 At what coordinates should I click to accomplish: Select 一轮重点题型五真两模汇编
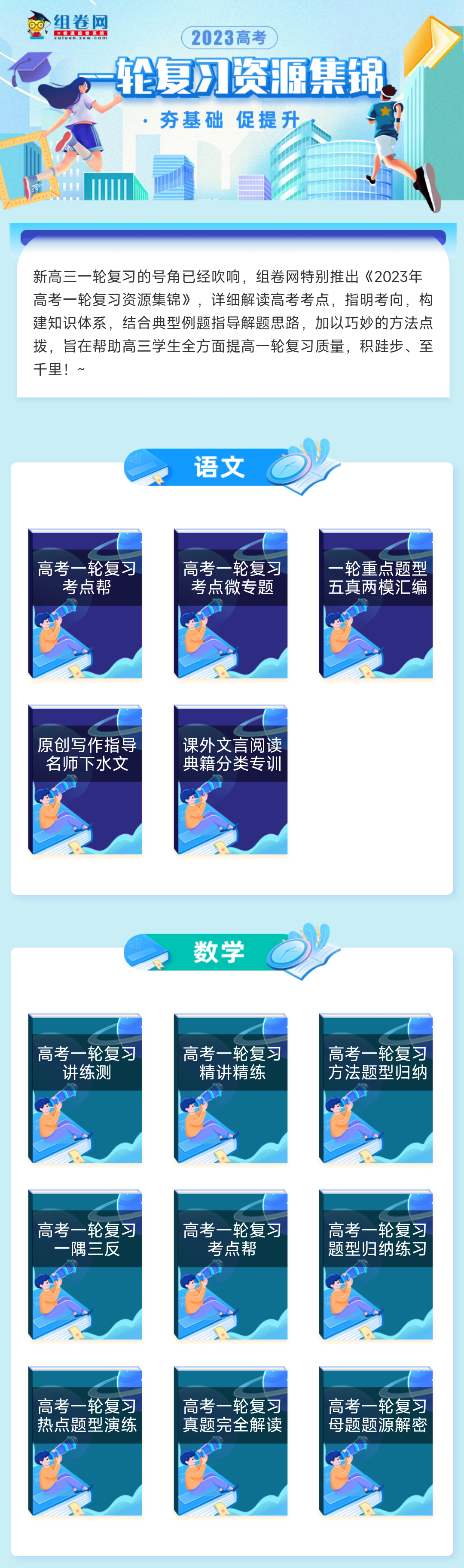376,603
